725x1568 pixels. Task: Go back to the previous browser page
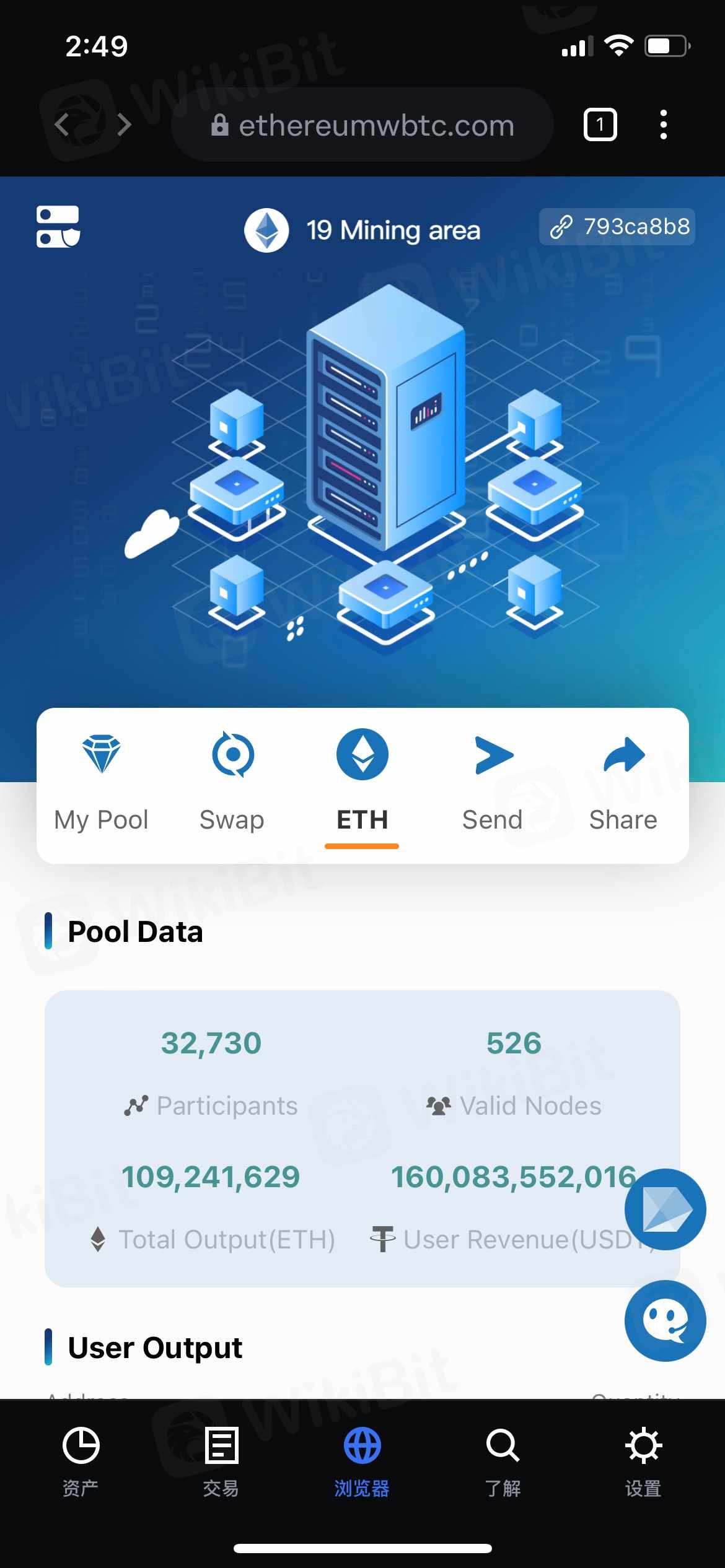63,124
